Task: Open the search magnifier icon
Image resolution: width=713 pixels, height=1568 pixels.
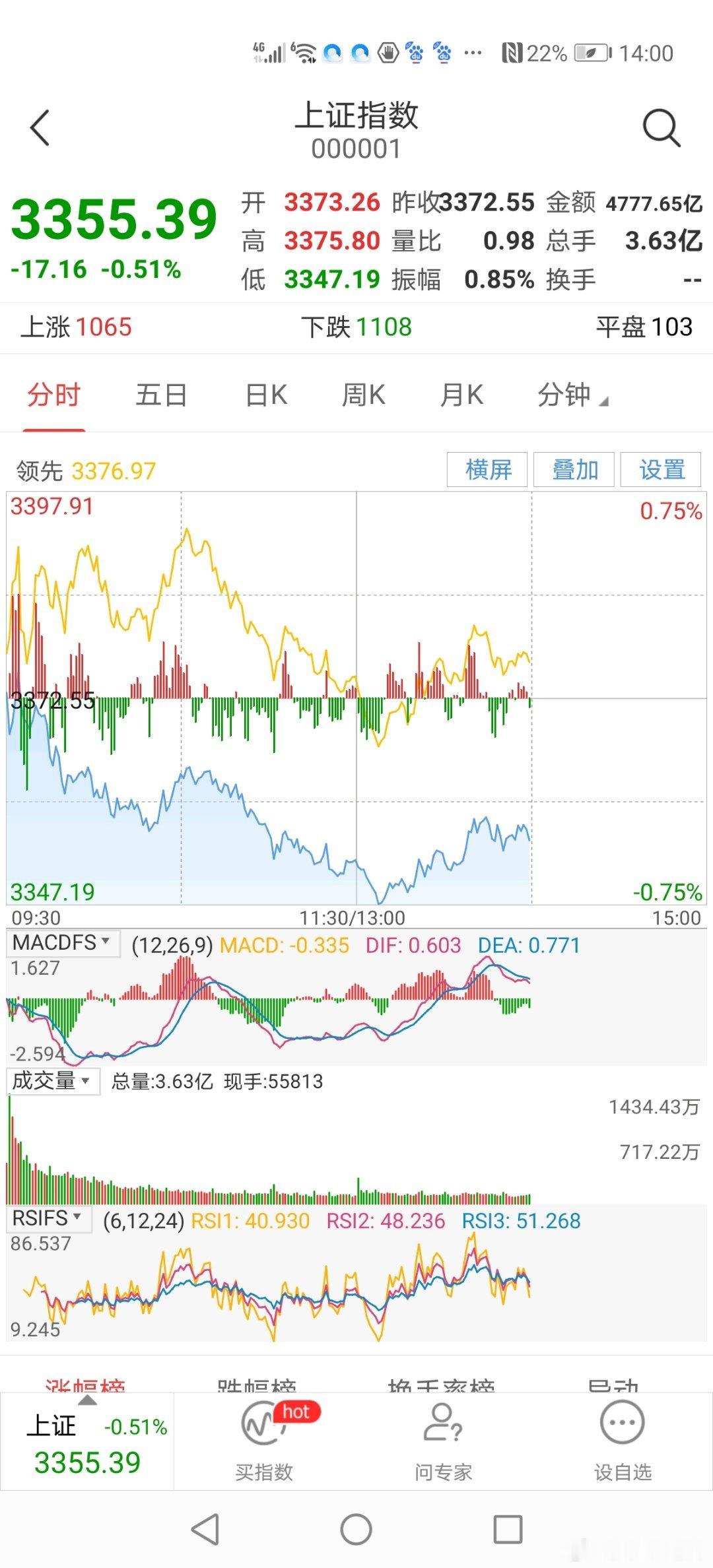Action: (661, 127)
